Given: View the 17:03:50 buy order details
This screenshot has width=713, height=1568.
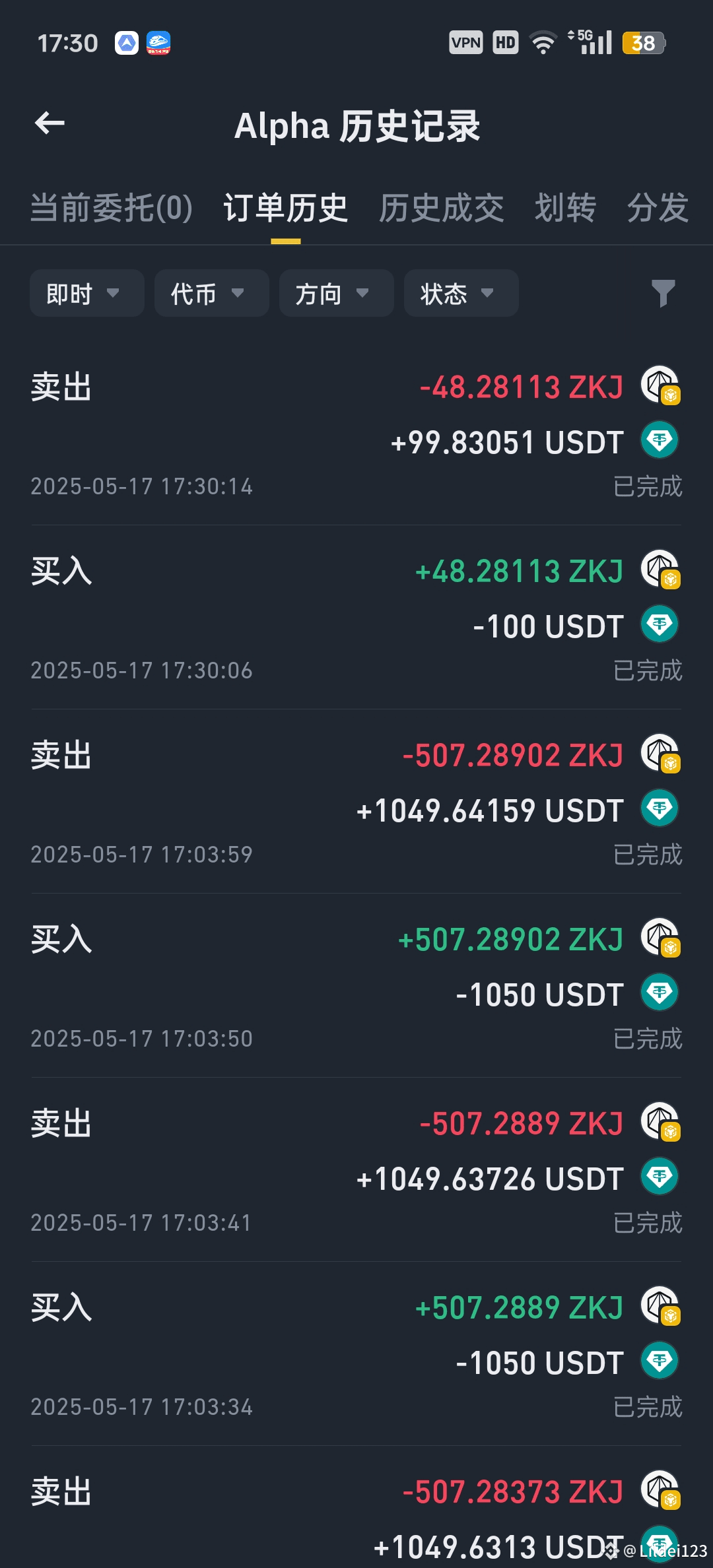Looking at the screenshot, I should pyautogui.click(x=356, y=985).
